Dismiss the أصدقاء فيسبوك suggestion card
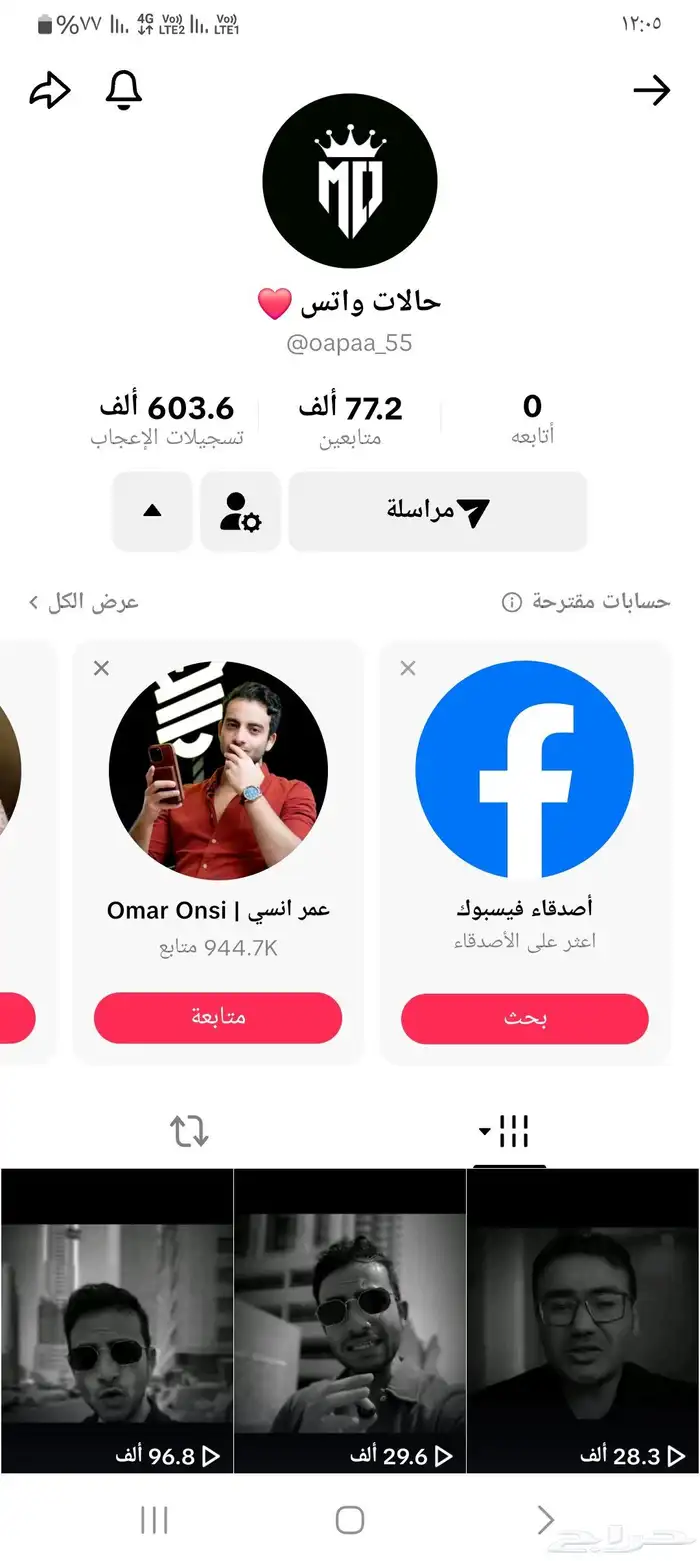 407,668
